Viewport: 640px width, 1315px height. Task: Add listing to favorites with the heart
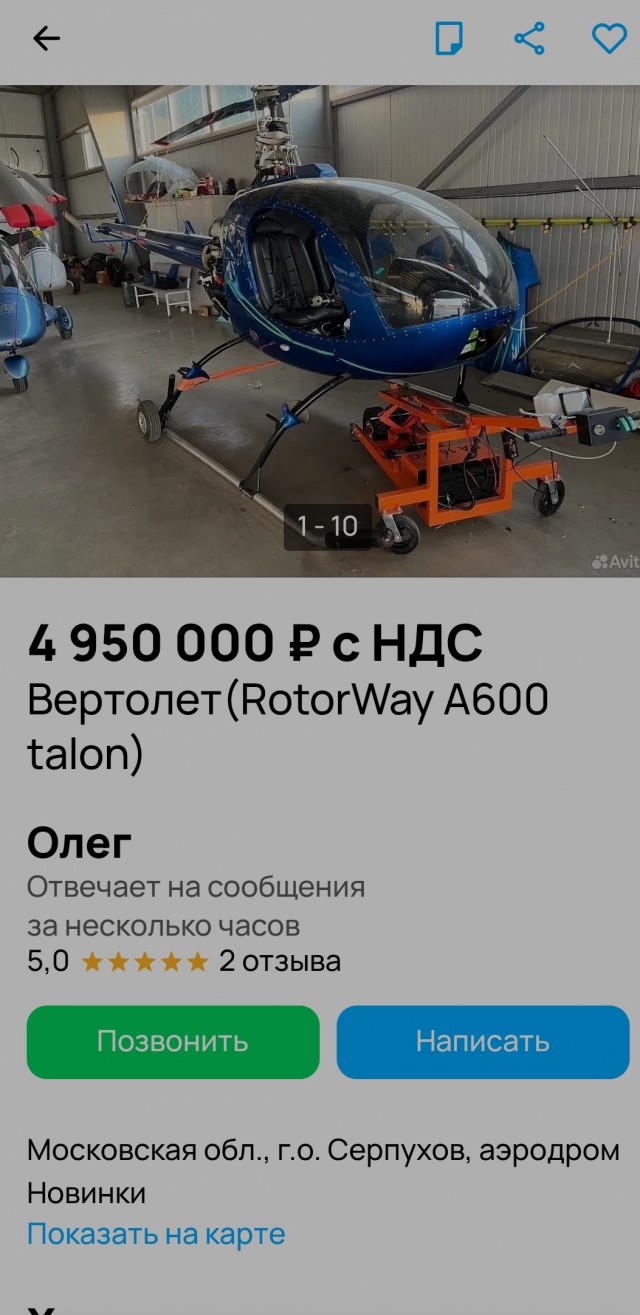point(608,39)
